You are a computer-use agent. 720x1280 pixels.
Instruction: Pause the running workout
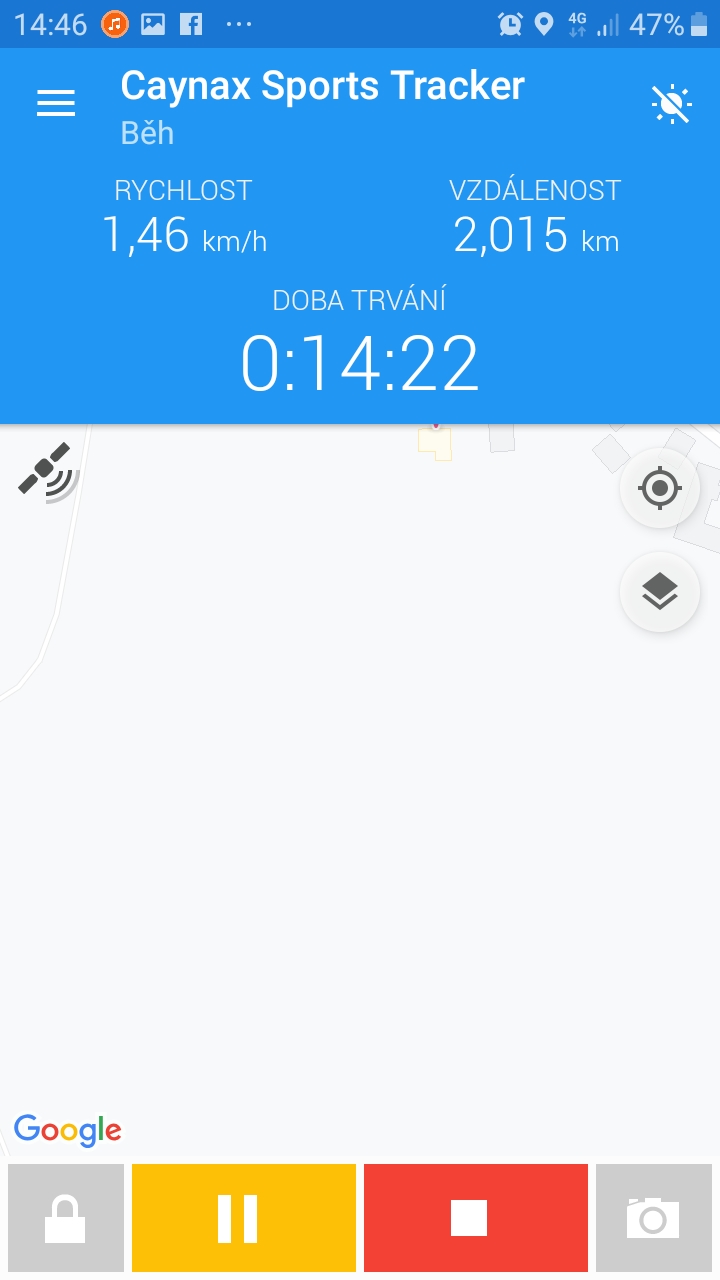(x=244, y=1218)
